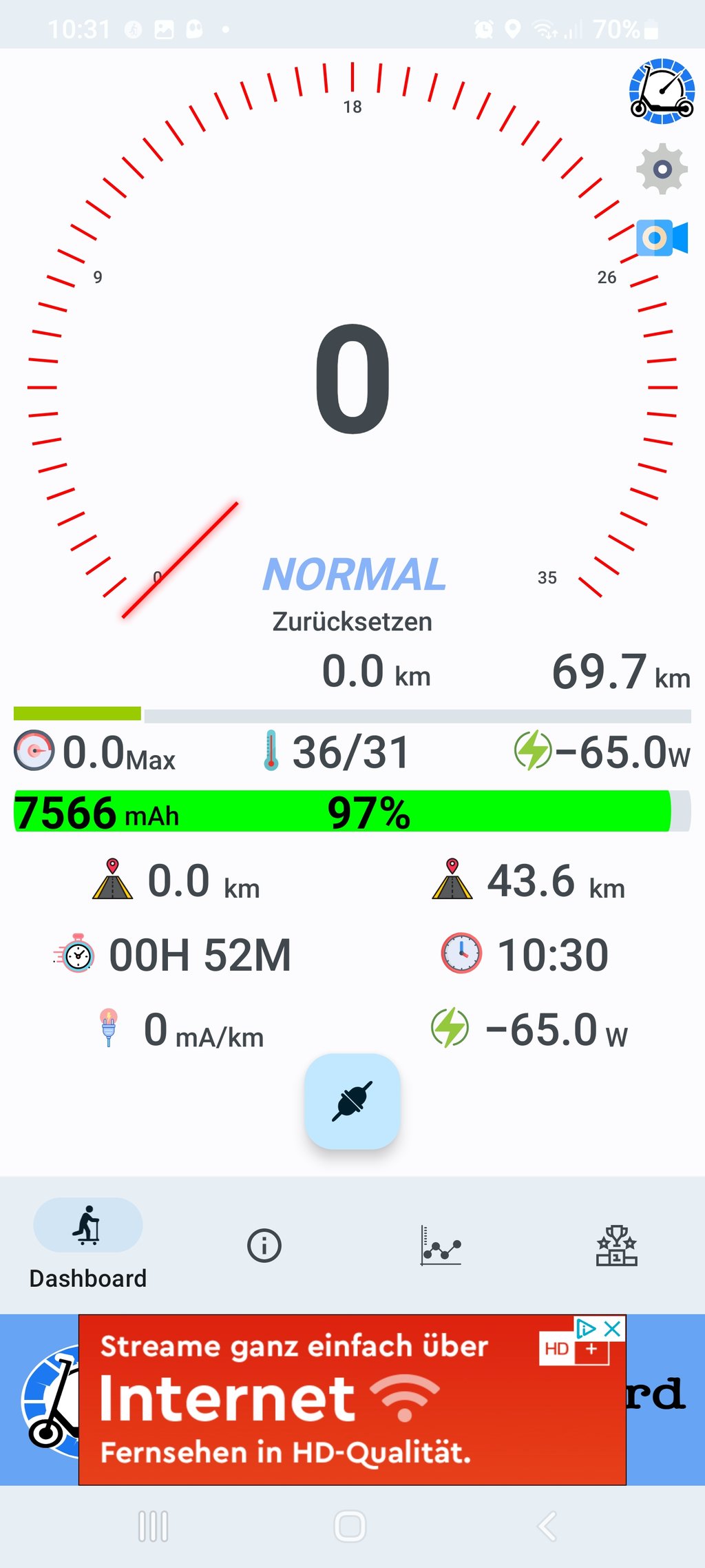Viewport: 705px width, 1568px height.
Task: Open the graph statistics tab
Action: [441, 1246]
